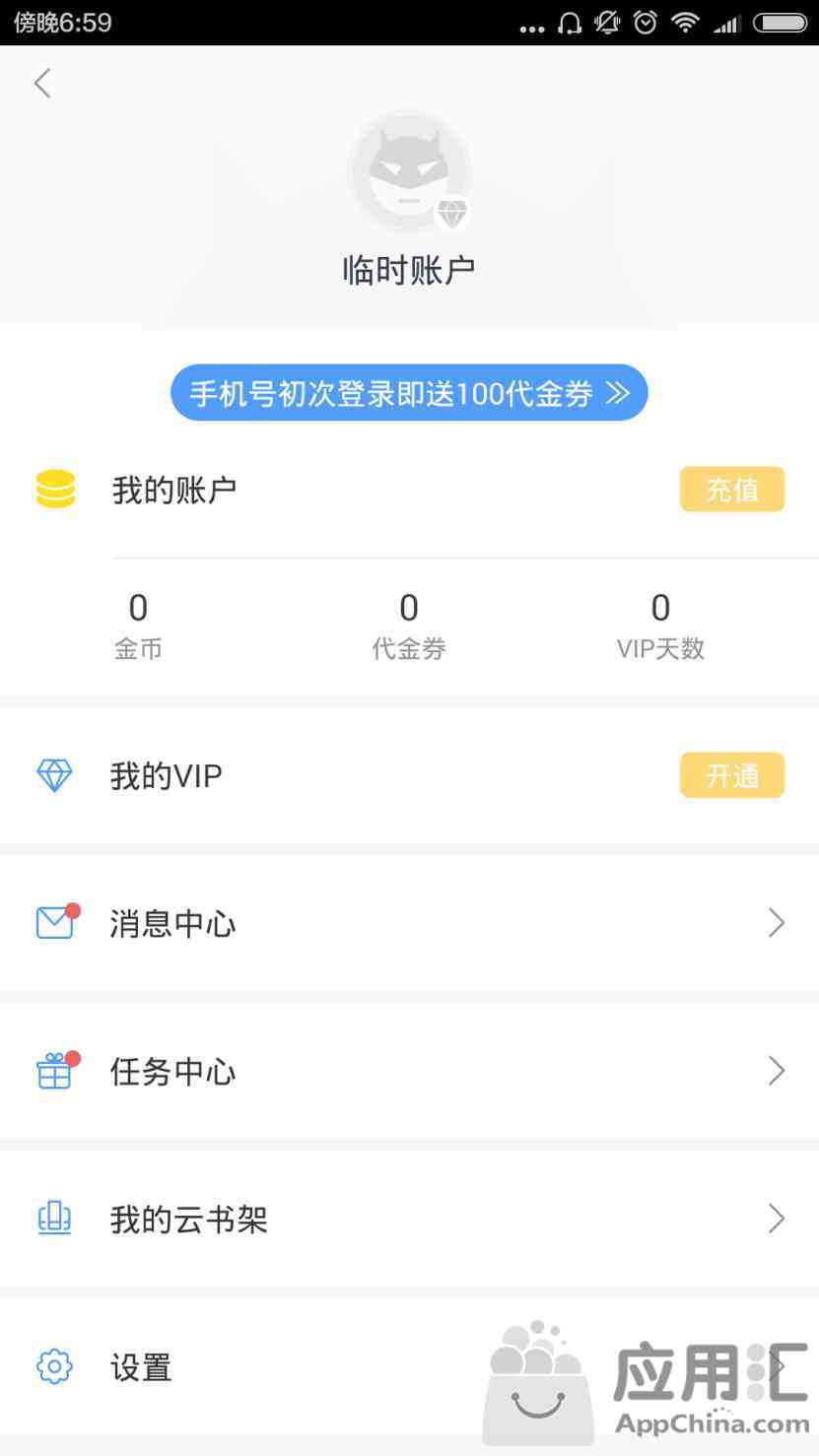The image size is (819, 1456).
Task: Go back using the top-left arrow
Action: 42,84
